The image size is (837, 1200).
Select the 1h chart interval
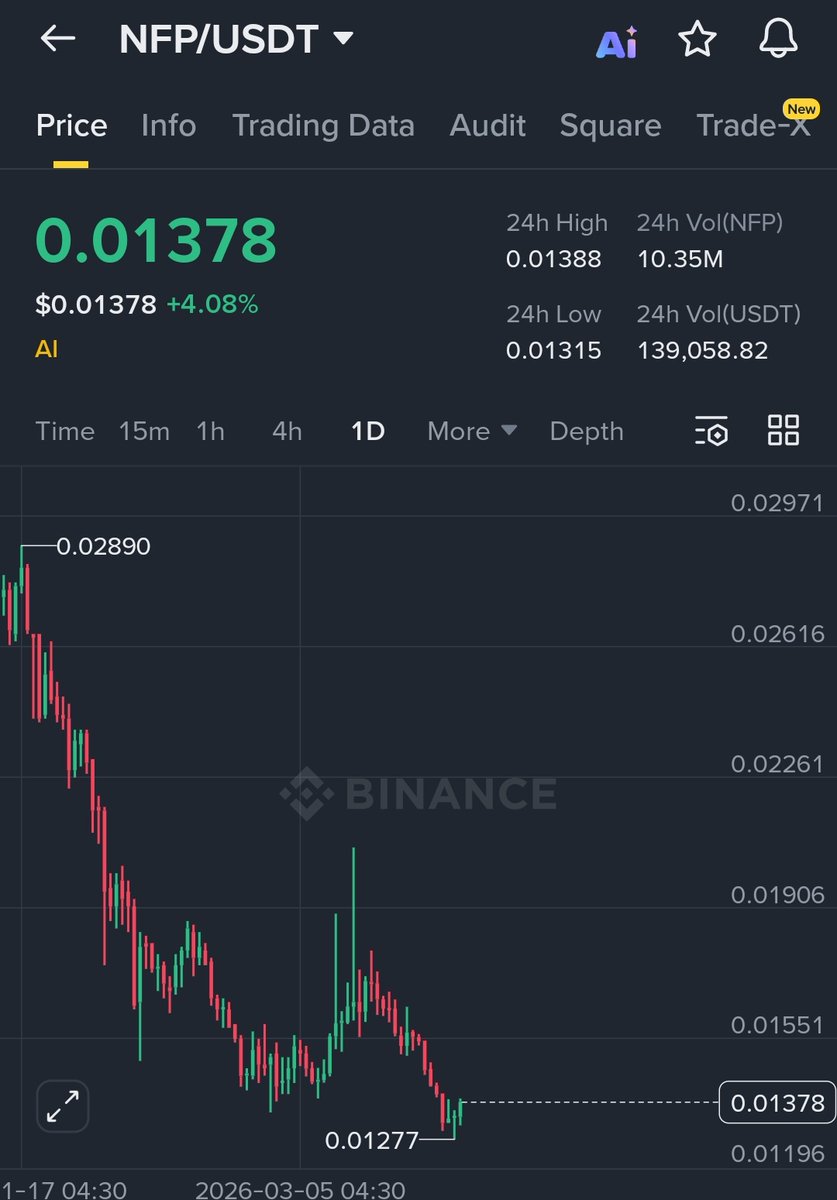(x=210, y=431)
